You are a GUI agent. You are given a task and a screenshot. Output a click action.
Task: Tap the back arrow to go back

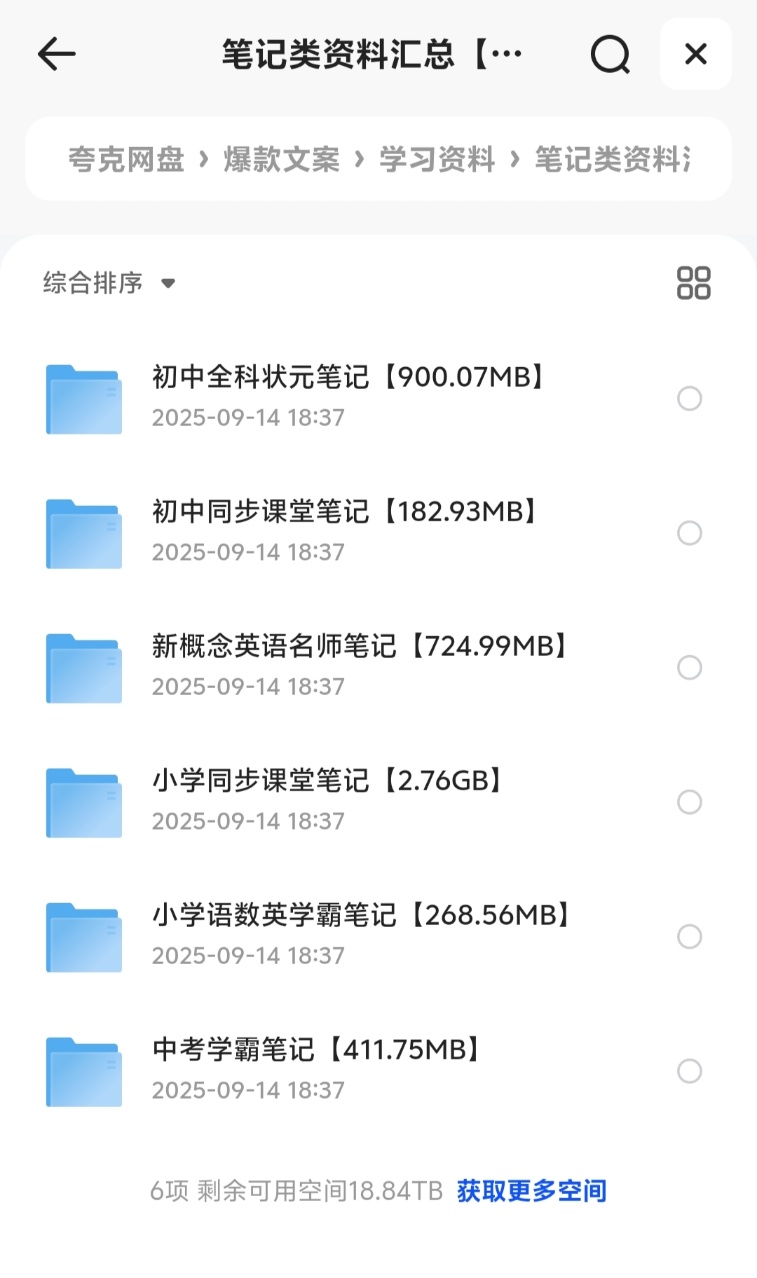pos(57,55)
